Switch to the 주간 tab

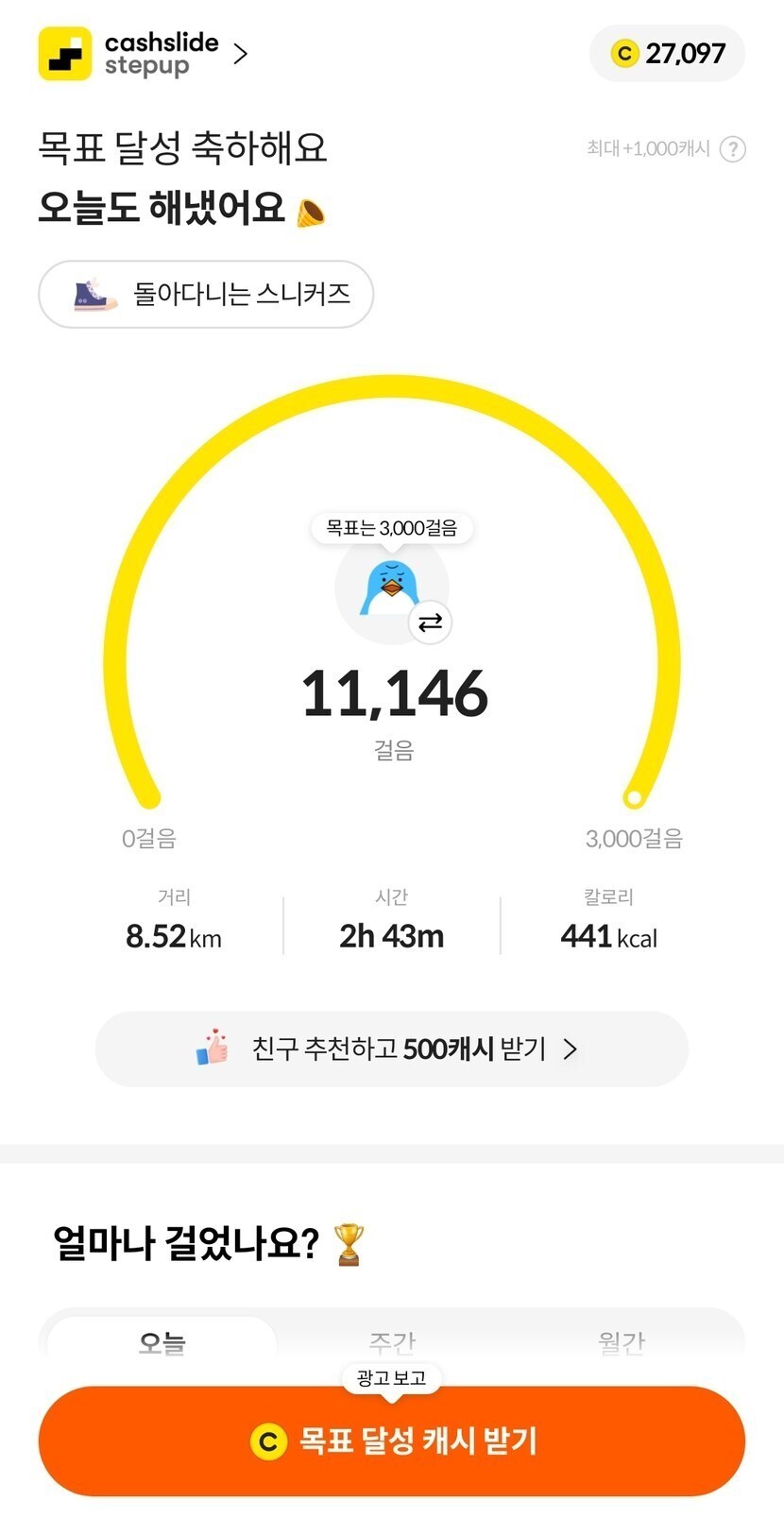[x=392, y=1341]
